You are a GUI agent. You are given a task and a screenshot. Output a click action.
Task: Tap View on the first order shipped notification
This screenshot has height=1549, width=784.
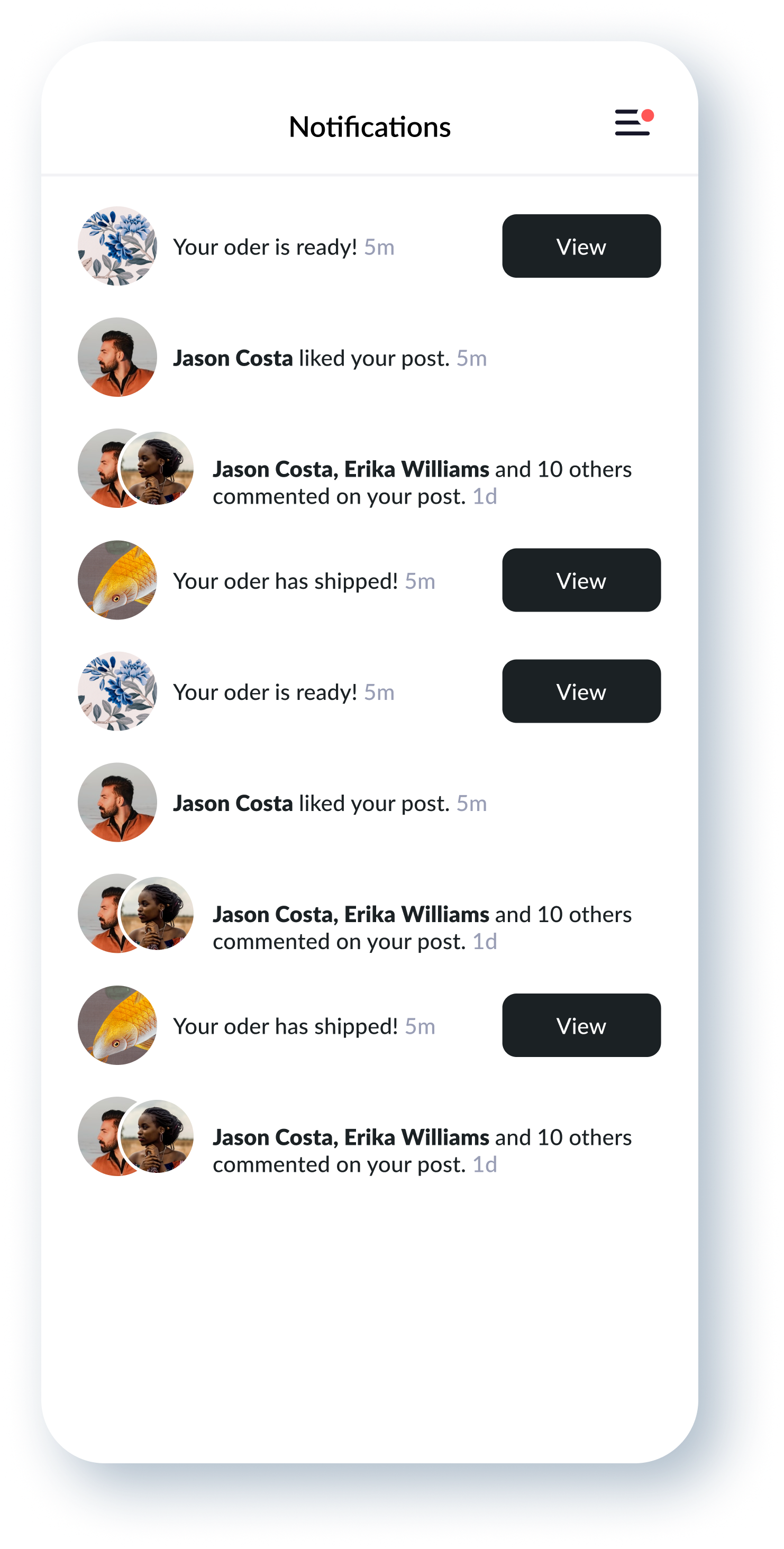click(x=581, y=580)
